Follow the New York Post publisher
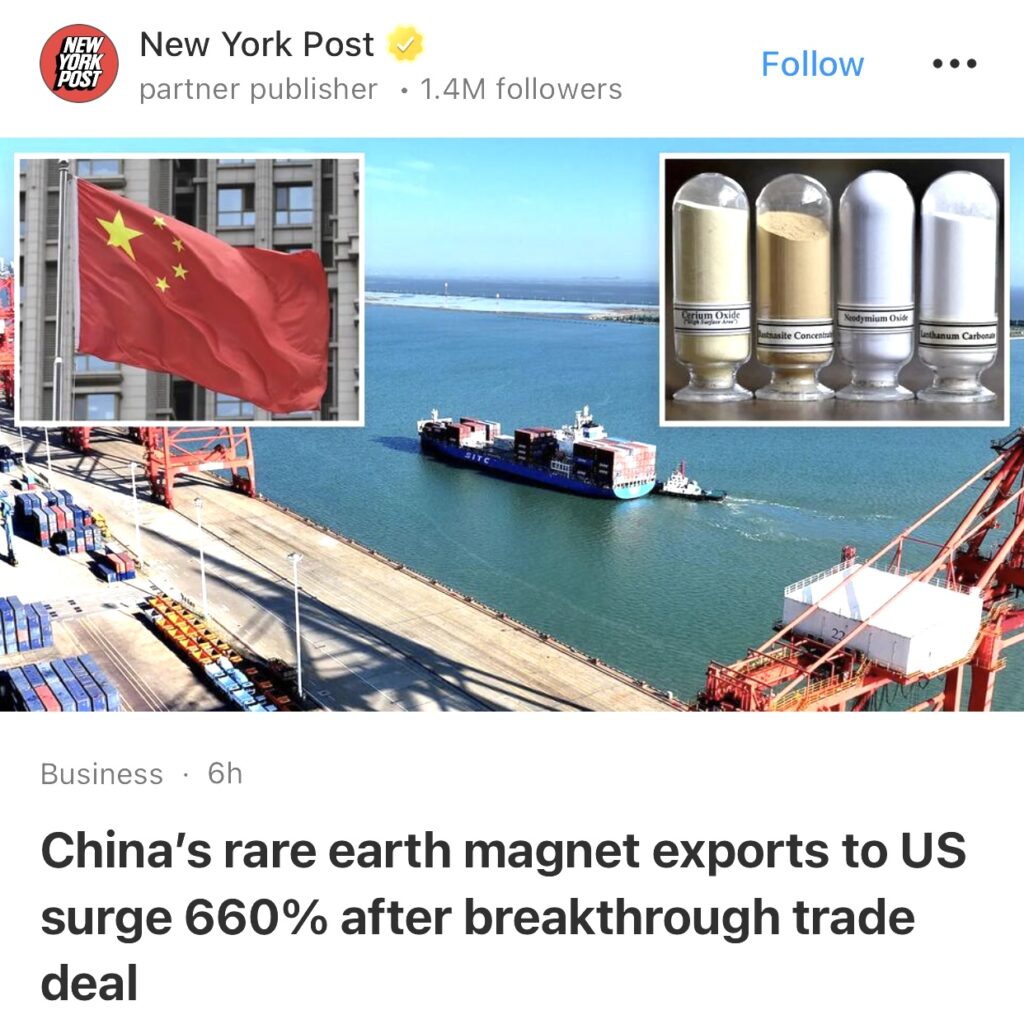 [x=812, y=64]
